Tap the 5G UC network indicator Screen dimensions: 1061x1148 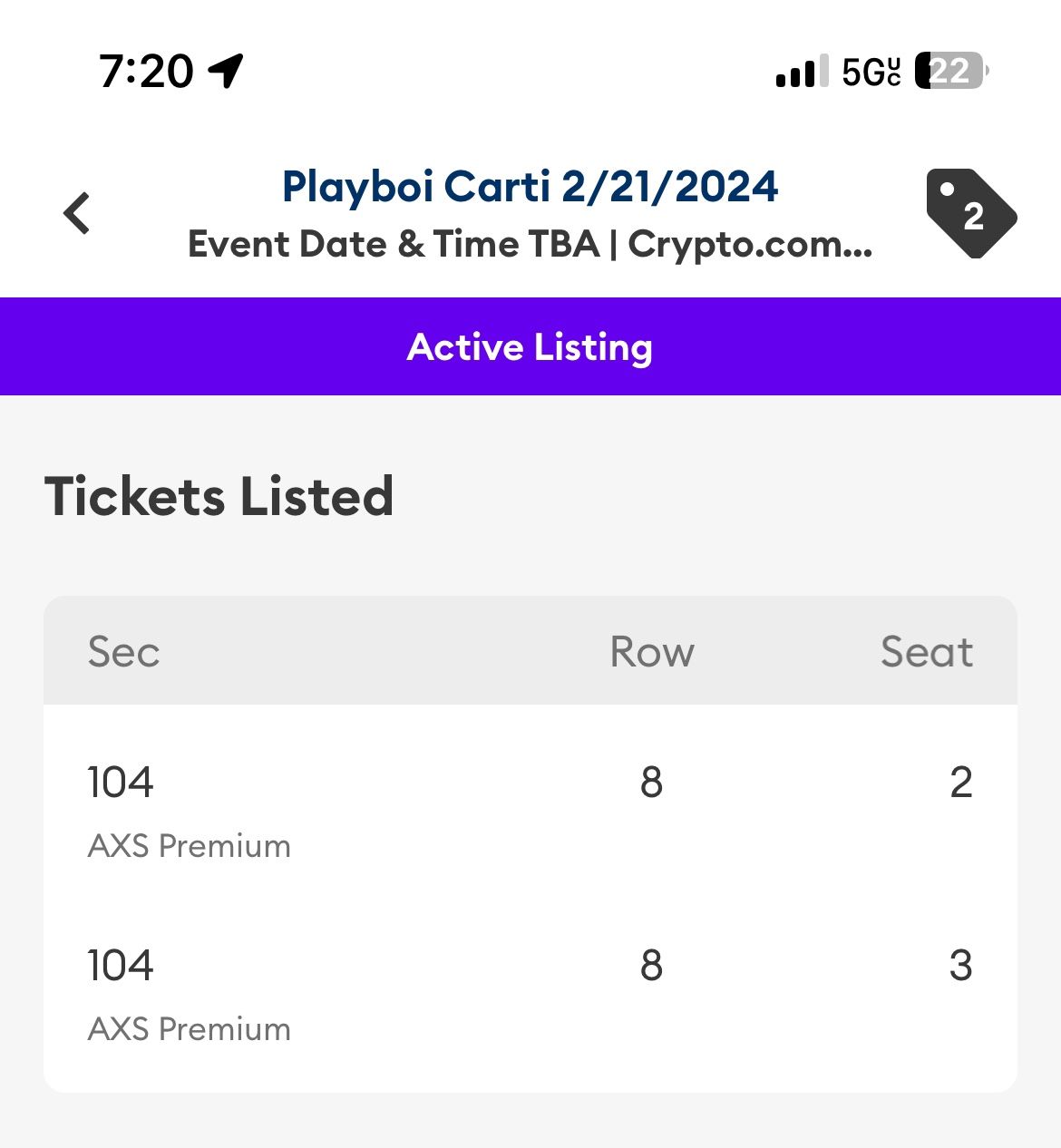tap(869, 70)
